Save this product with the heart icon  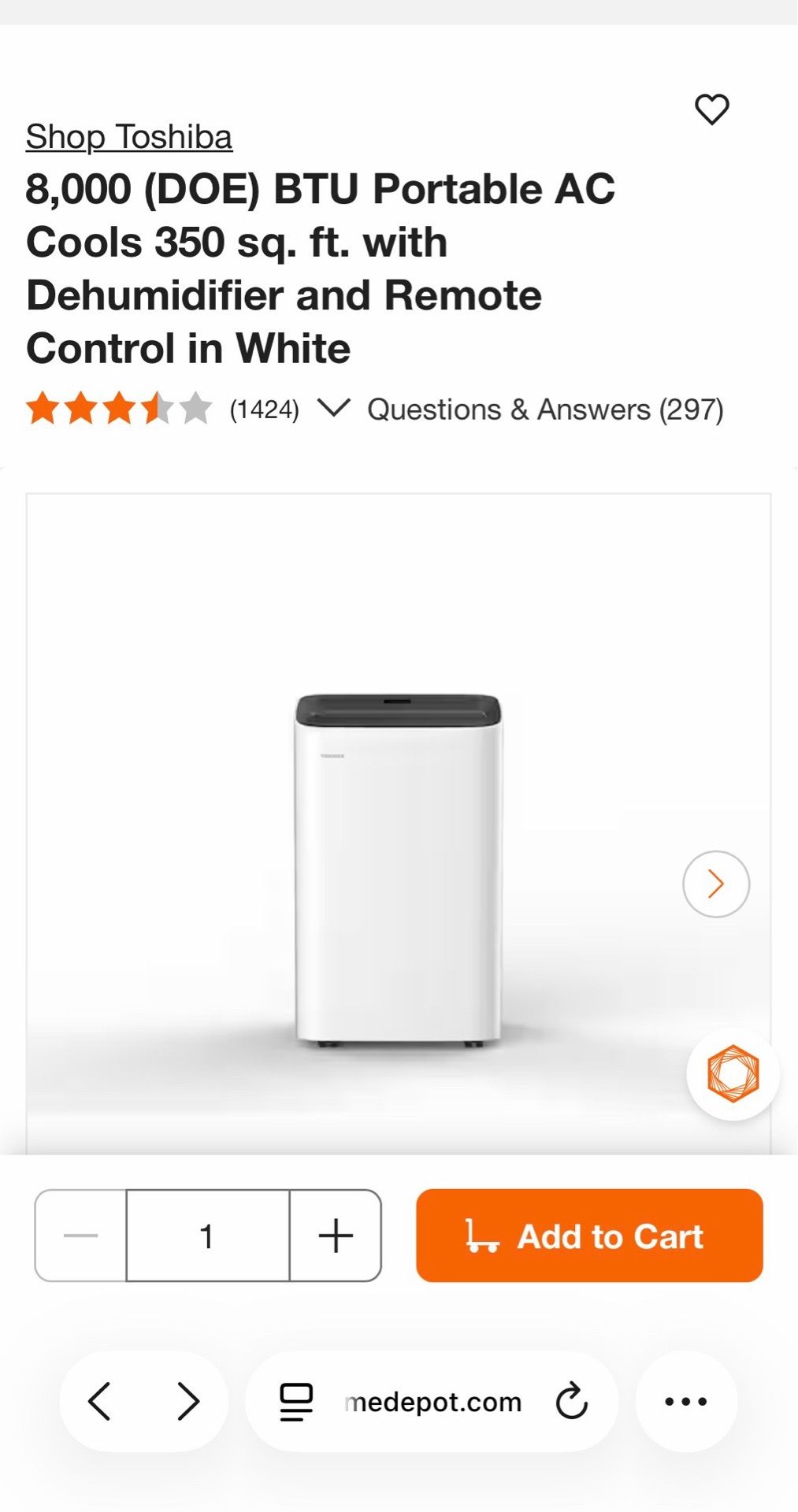coord(711,109)
